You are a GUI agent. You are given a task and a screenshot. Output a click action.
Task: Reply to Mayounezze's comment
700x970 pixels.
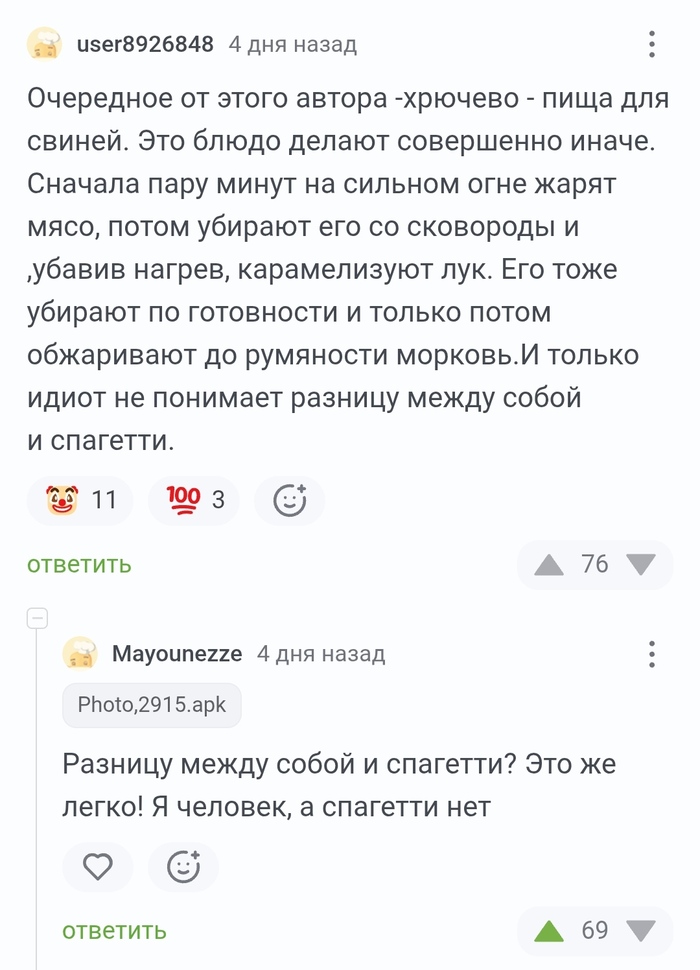tap(114, 931)
